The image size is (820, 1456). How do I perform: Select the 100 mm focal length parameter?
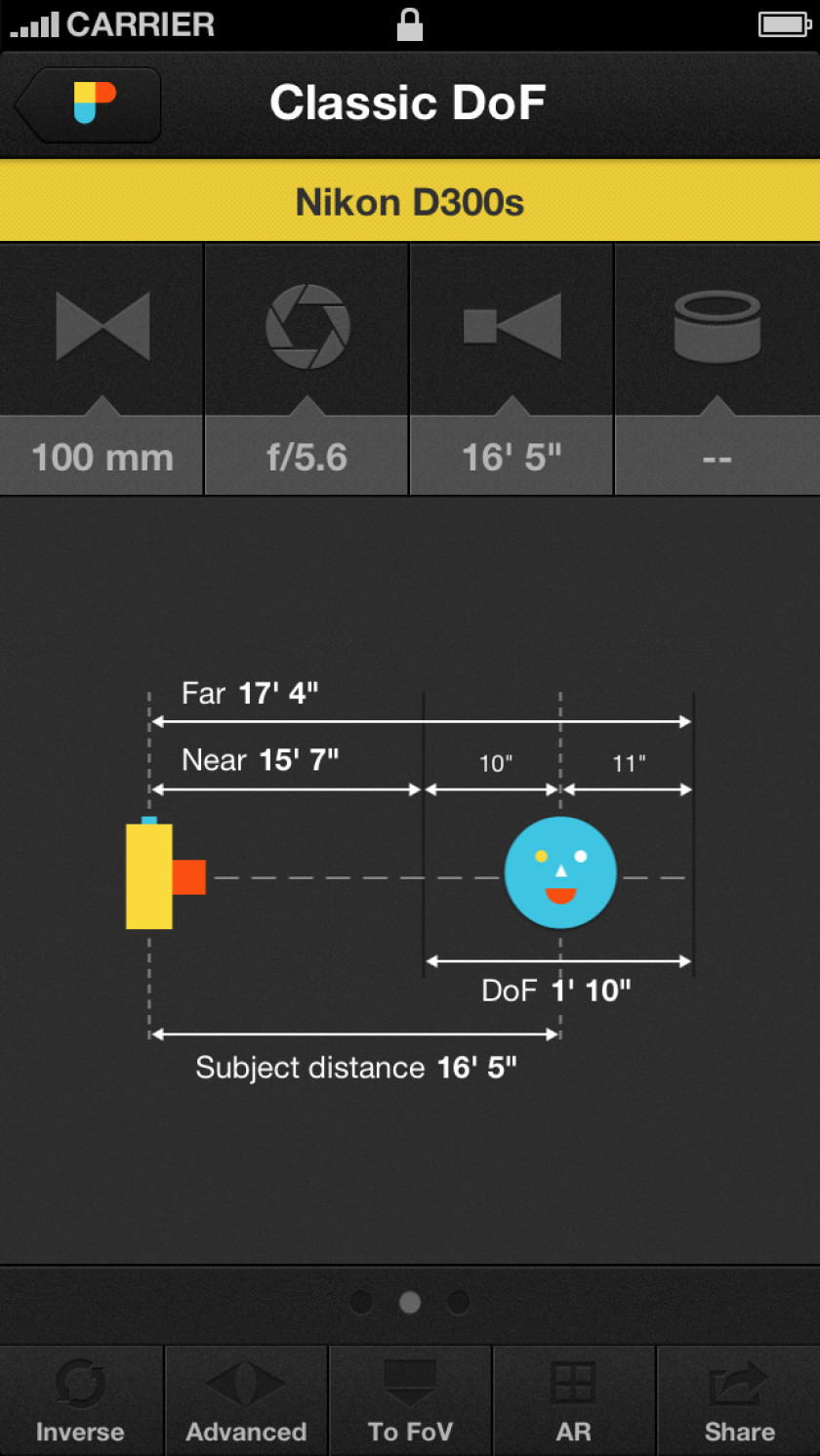coord(102,369)
